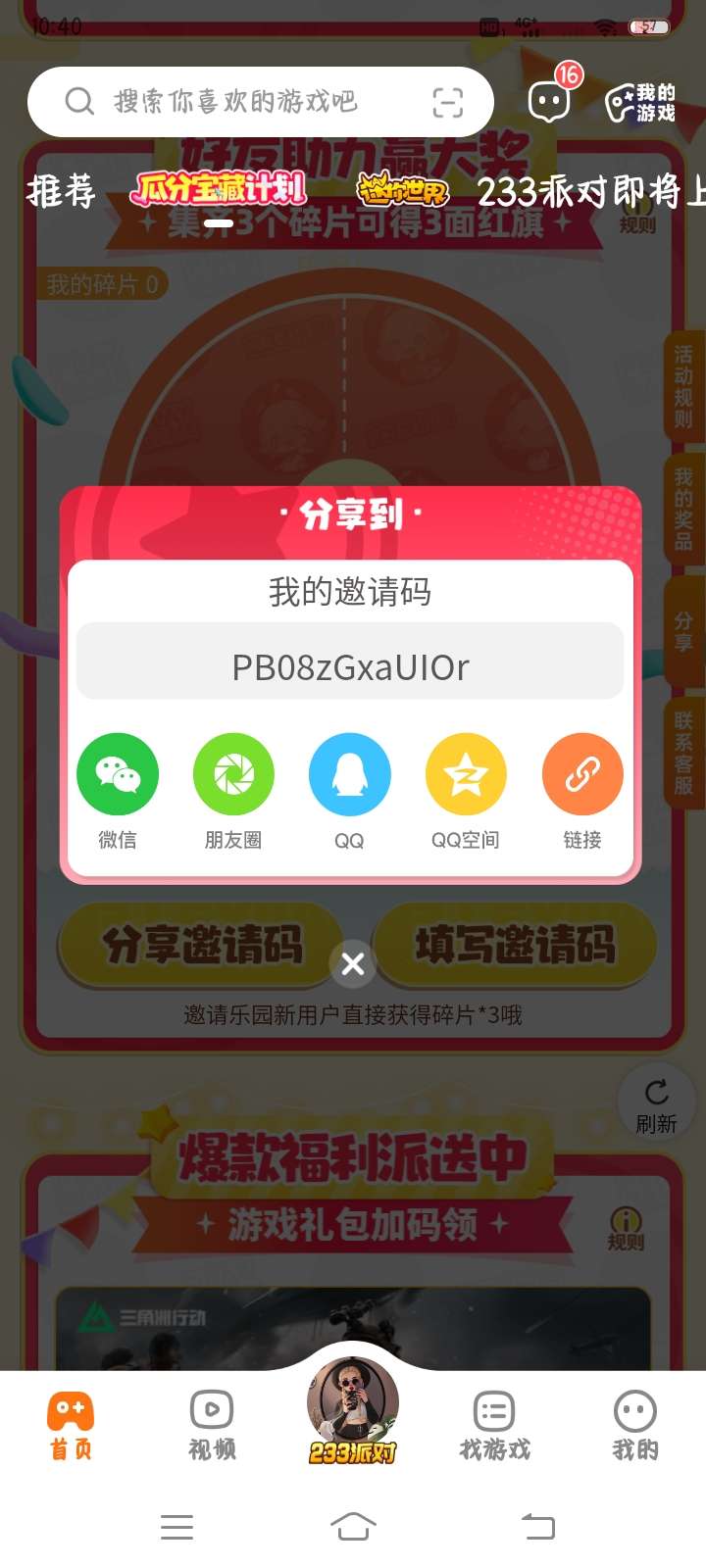706x1568 pixels.
Task: Tap the system back button
Action: 537,1526
